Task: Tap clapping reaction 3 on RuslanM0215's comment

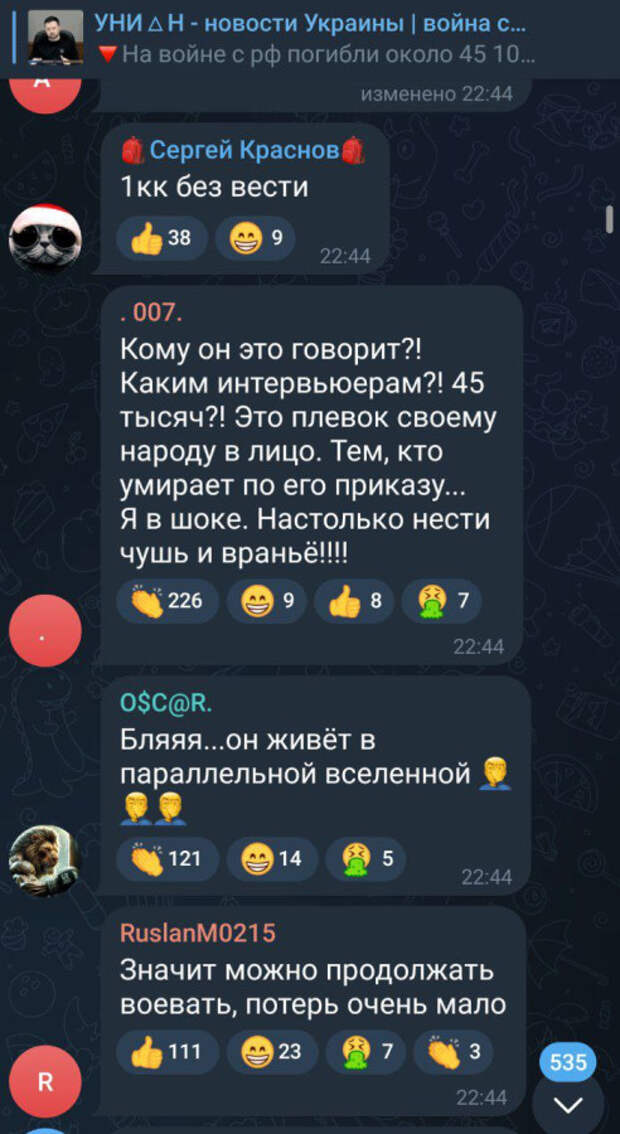Action: (x=453, y=1052)
